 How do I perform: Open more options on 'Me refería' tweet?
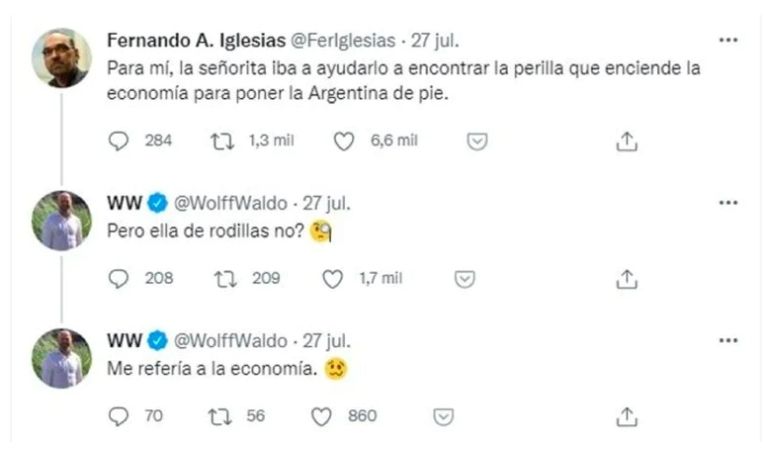click(728, 341)
